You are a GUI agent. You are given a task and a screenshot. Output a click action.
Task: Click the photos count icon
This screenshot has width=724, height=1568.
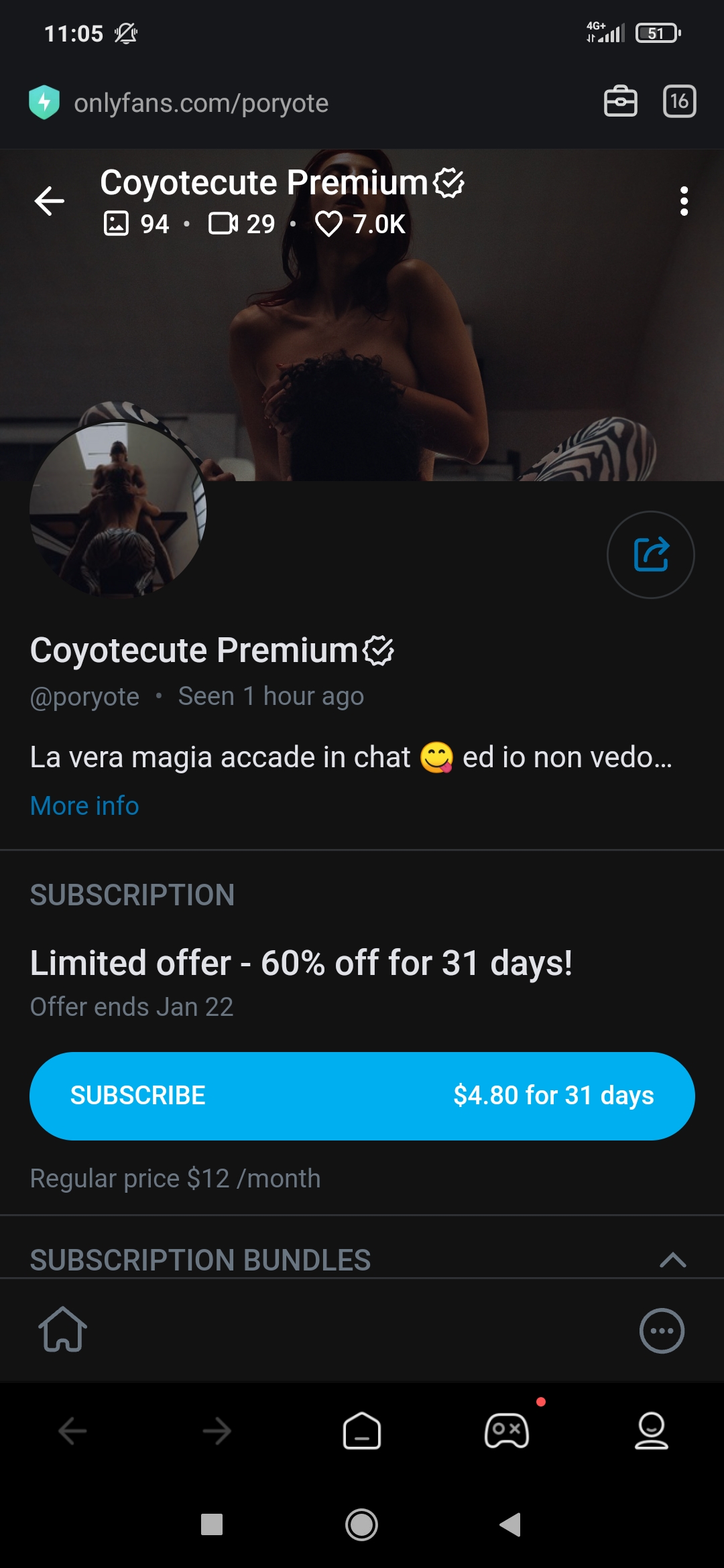[118, 223]
